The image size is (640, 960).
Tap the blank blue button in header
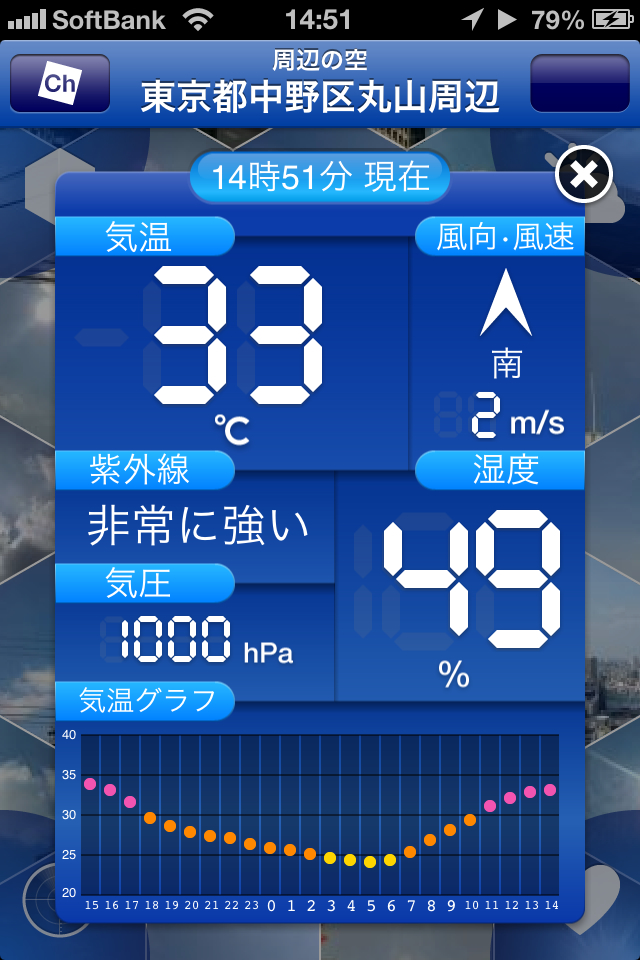pos(579,84)
